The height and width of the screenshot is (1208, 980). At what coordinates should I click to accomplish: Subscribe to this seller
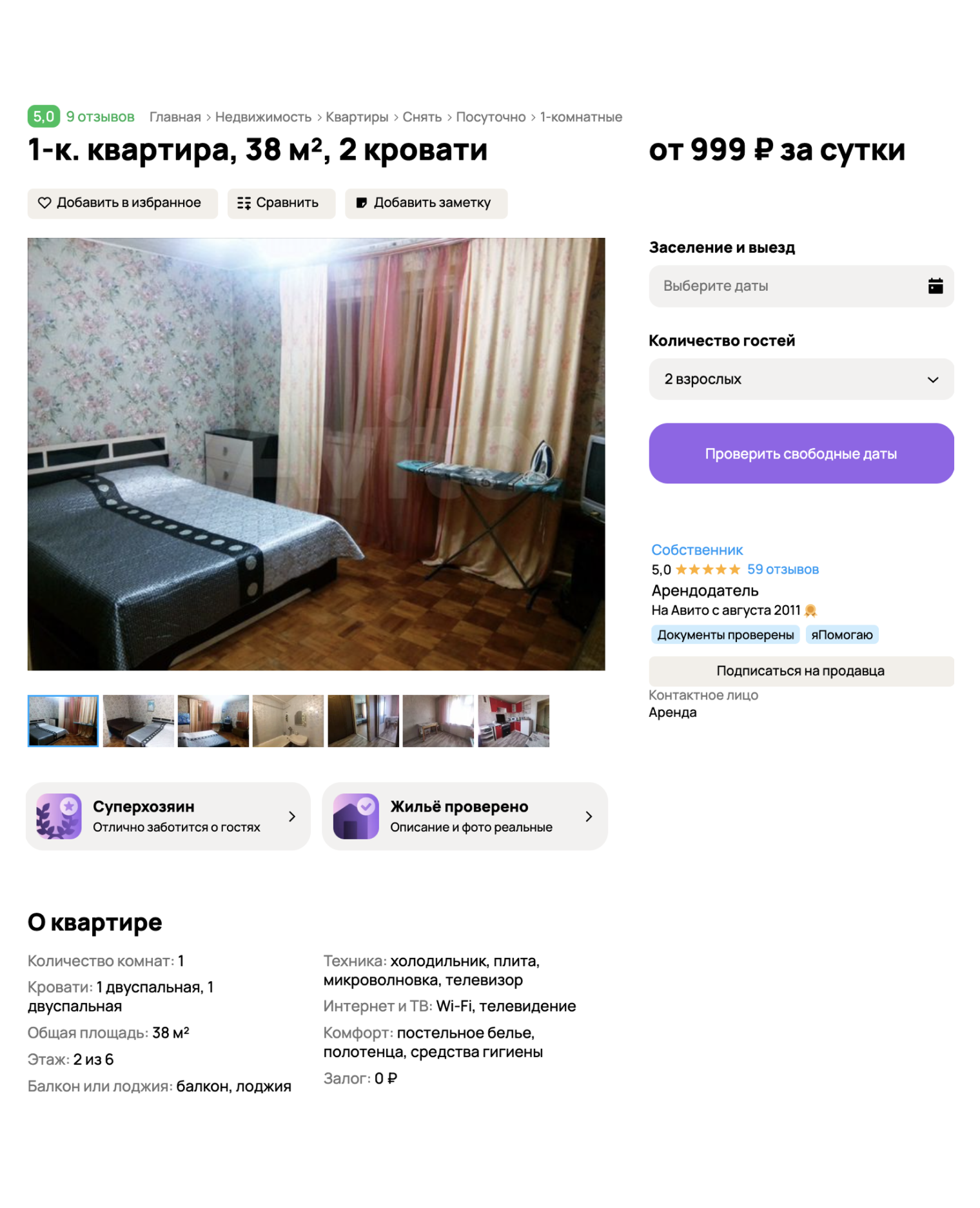point(801,671)
